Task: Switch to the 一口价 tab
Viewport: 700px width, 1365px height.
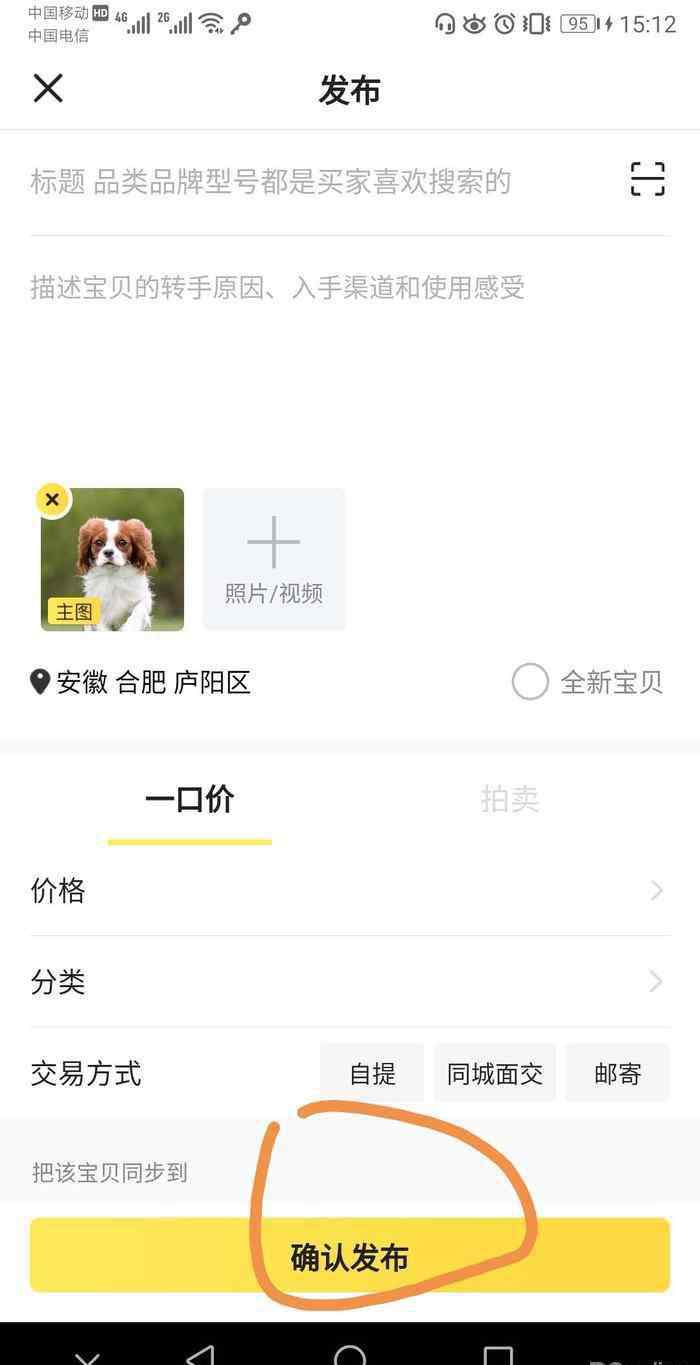Action: [x=189, y=800]
